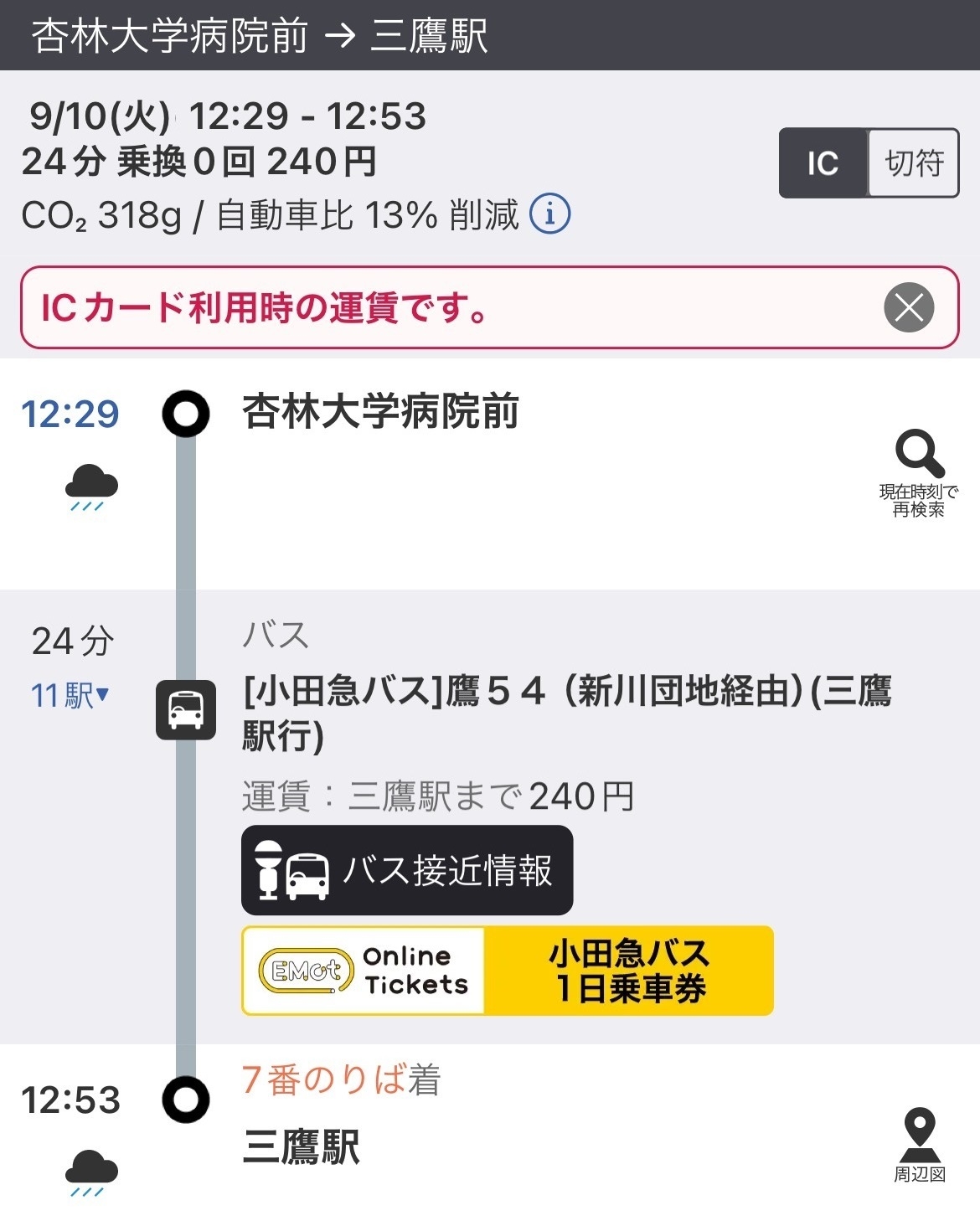Switch fare display to 切符 (ticket)

(913, 163)
